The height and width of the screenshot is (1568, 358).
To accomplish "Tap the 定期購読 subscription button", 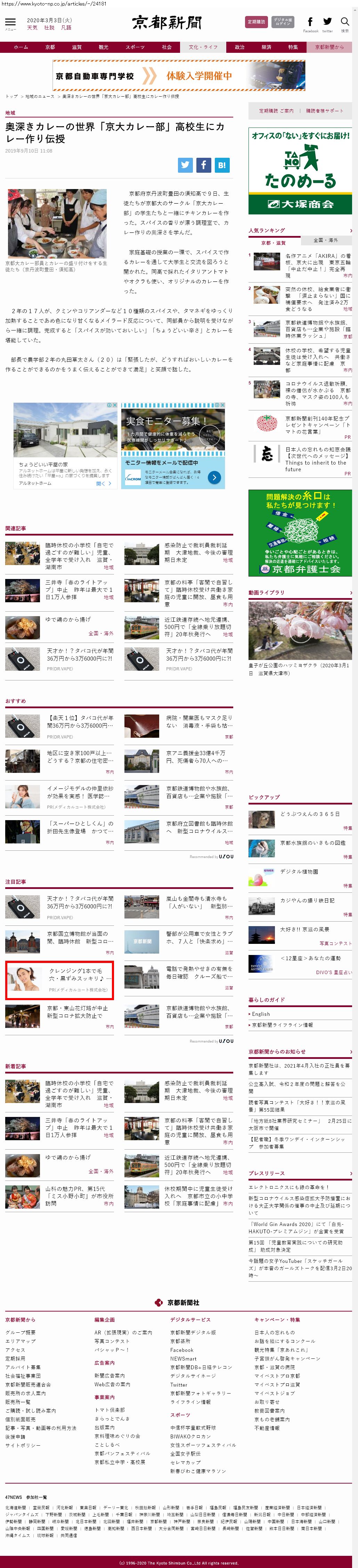I will coord(256,22).
